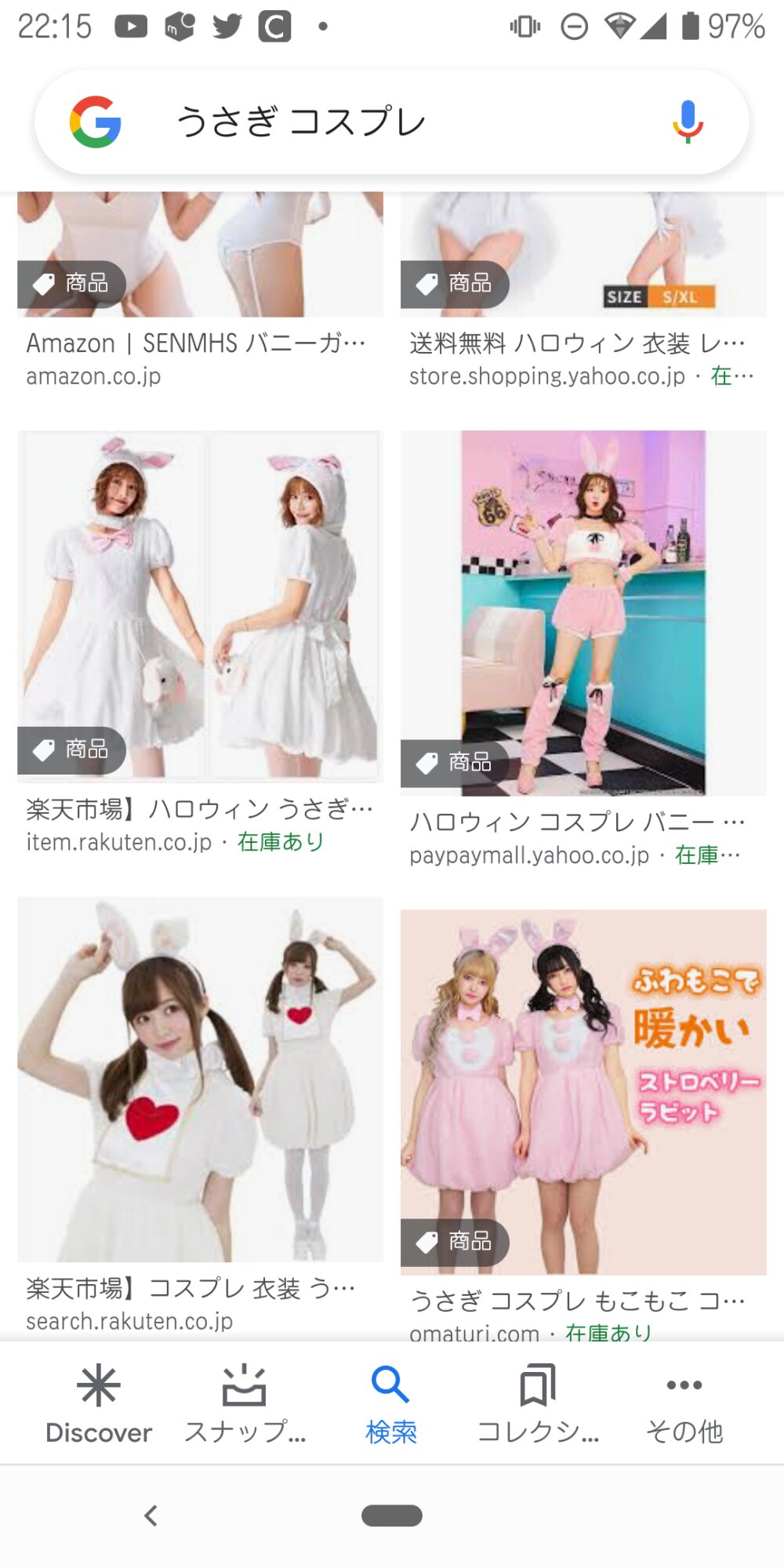Viewport: 784px width, 1568px height.
Task: Show more options under その他
Action: [x=684, y=1405]
